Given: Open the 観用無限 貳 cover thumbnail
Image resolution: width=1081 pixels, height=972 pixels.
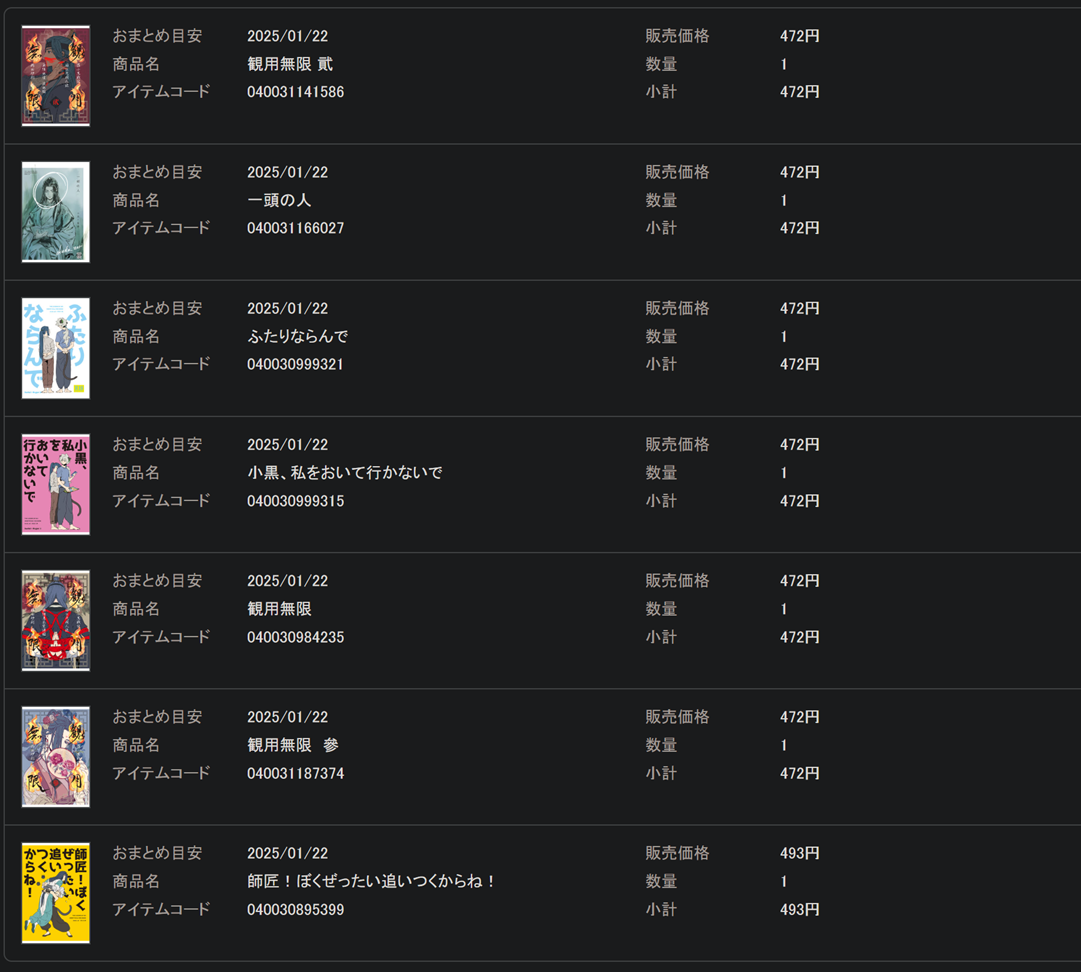Looking at the screenshot, I should (56, 76).
